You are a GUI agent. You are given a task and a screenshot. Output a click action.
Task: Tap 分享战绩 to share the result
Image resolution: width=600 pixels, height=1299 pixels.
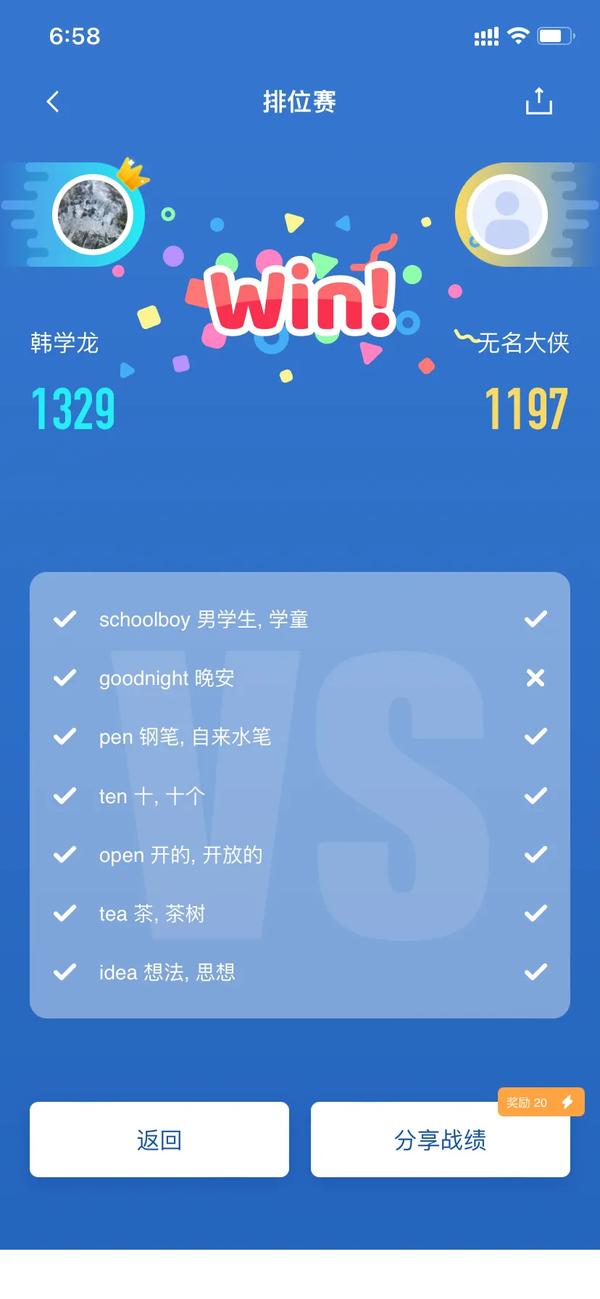(440, 1140)
